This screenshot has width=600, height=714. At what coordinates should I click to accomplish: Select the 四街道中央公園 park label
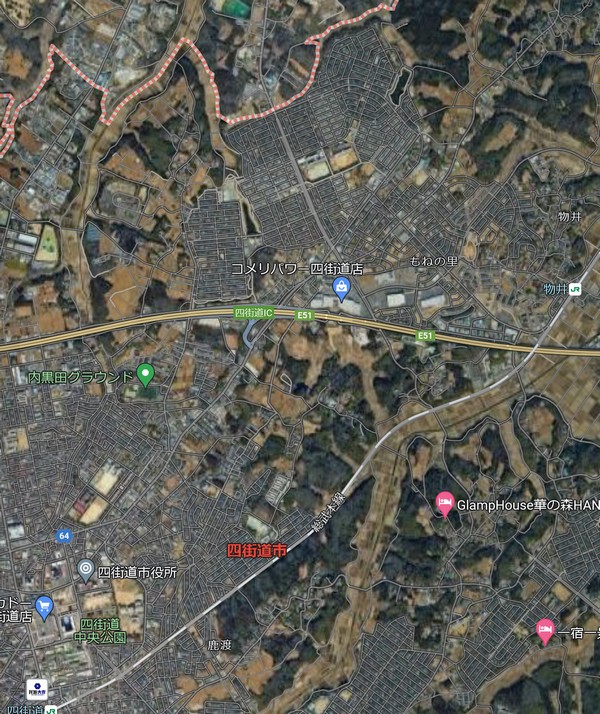[103, 630]
